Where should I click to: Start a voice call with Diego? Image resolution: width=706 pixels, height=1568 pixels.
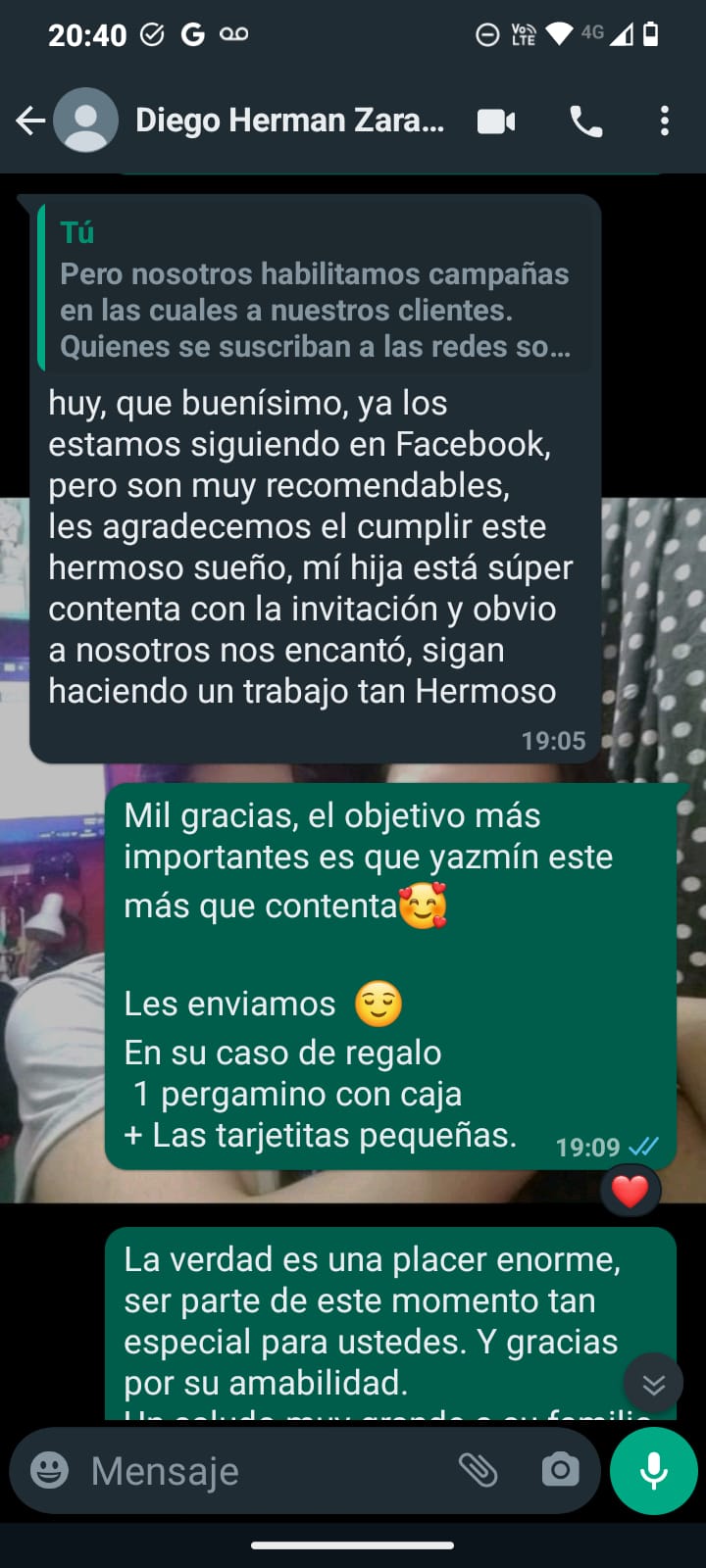coord(585,122)
